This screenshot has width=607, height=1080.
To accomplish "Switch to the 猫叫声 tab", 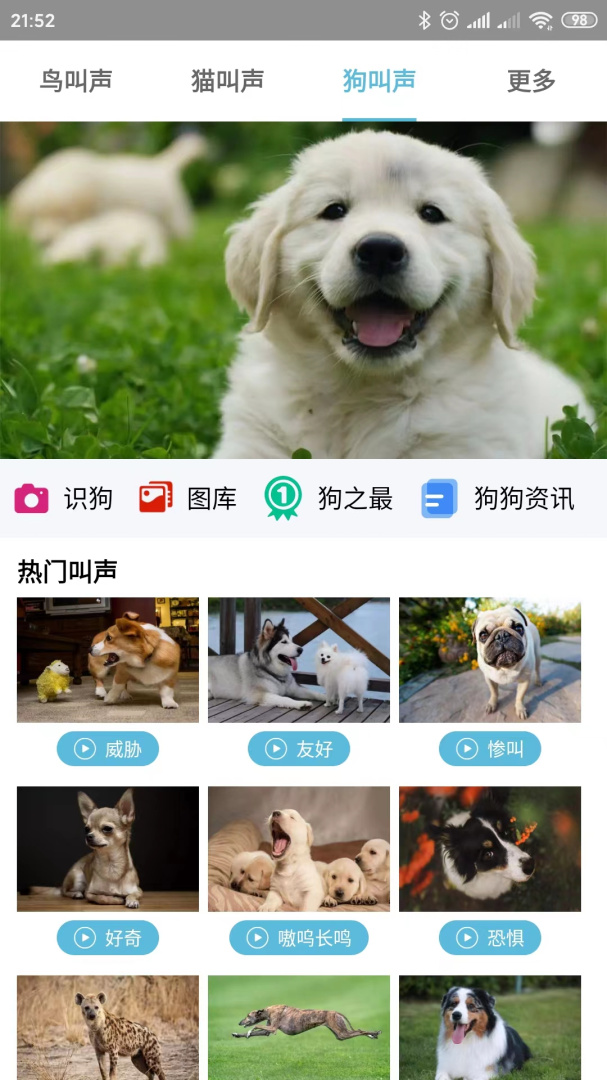I will (x=227, y=81).
